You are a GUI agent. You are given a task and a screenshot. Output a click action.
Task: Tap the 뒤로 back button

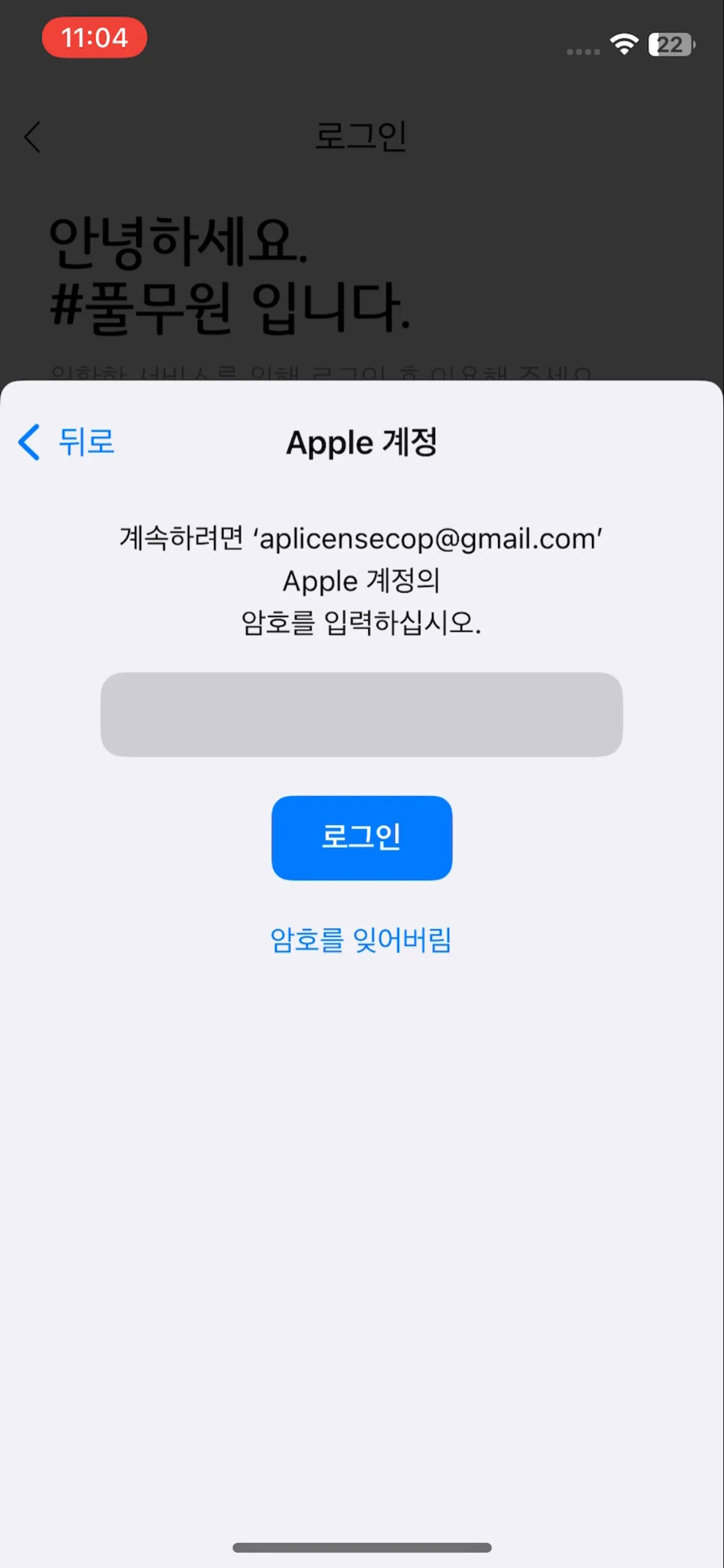67,442
